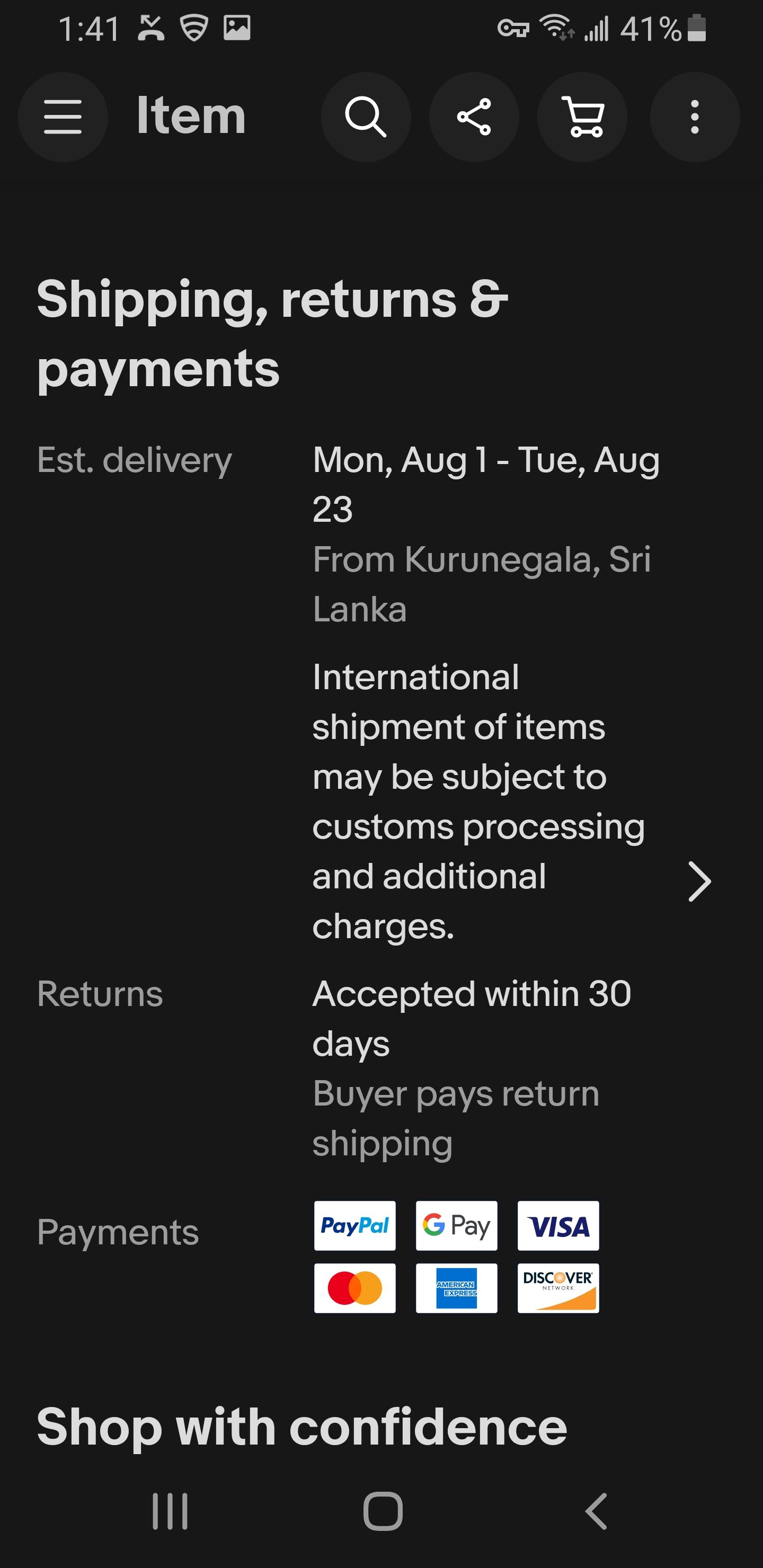Open the shopping cart
The height and width of the screenshot is (1568, 763).
pyautogui.click(x=582, y=117)
